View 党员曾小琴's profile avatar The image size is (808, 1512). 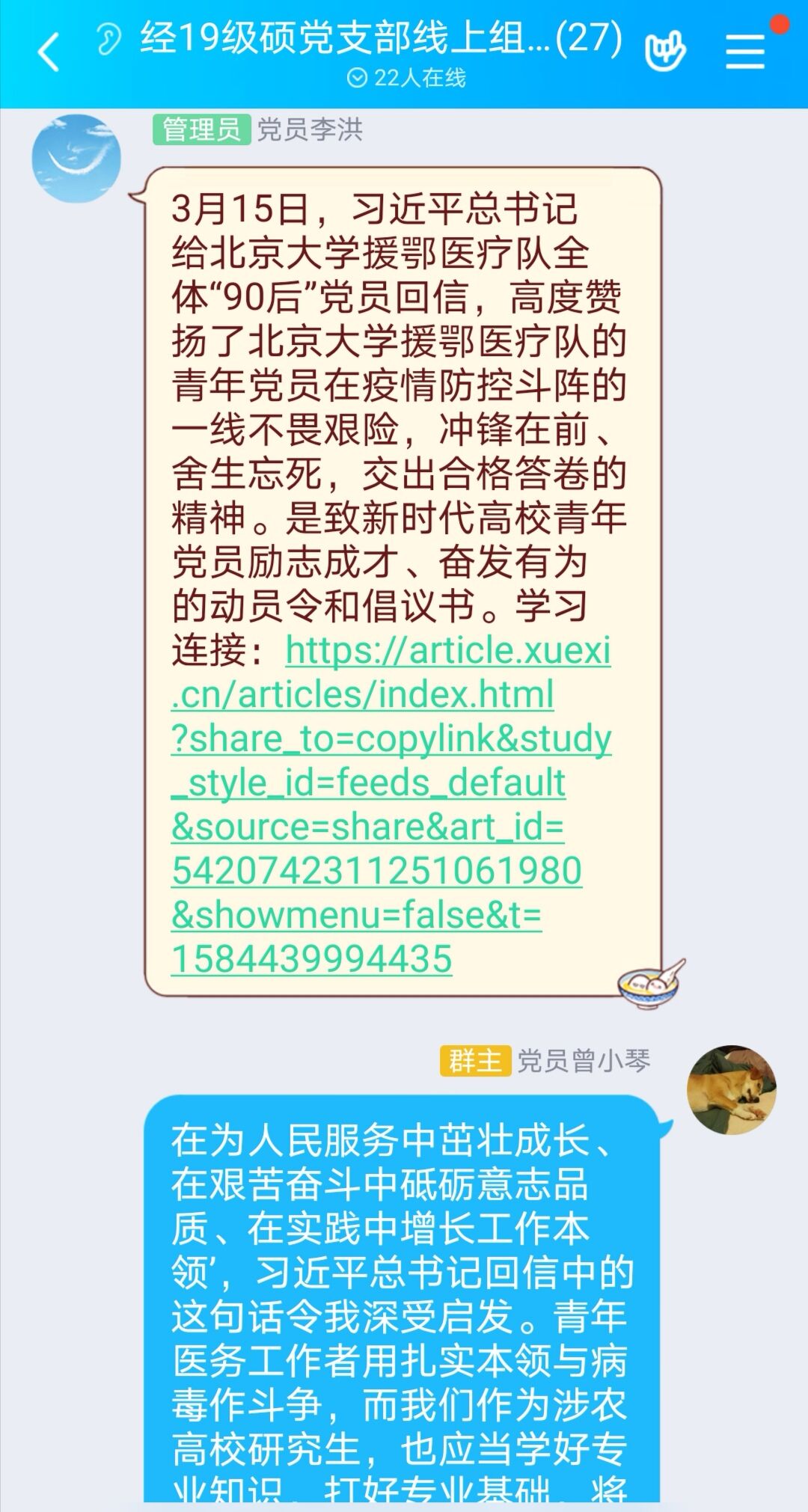pyautogui.click(x=732, y=1089)
